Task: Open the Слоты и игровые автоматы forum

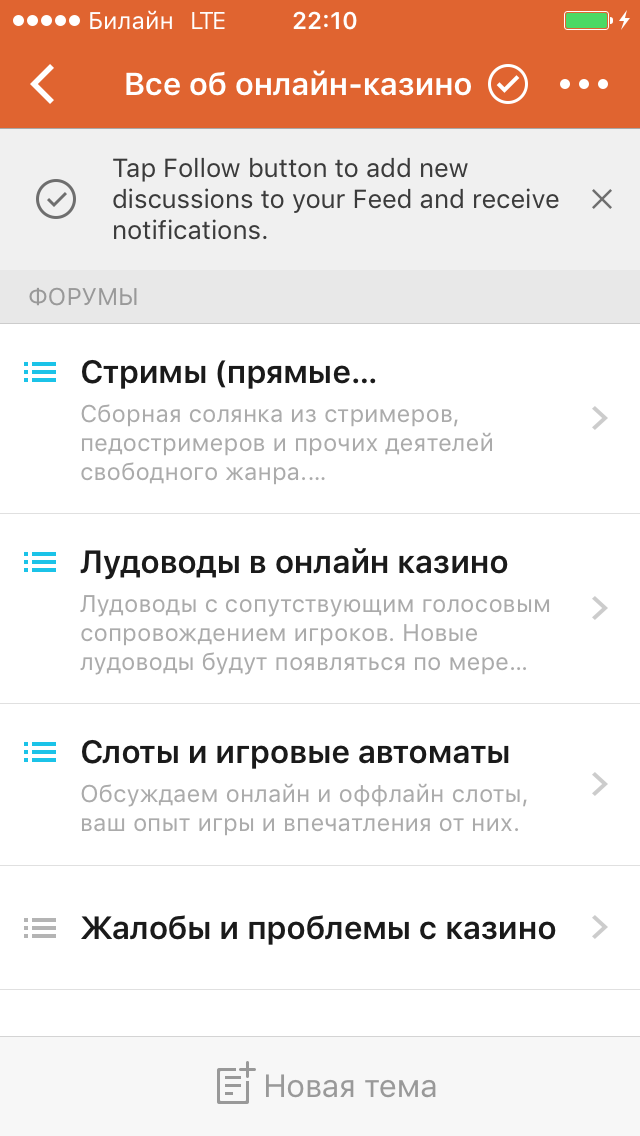Action: coord(320,785)
